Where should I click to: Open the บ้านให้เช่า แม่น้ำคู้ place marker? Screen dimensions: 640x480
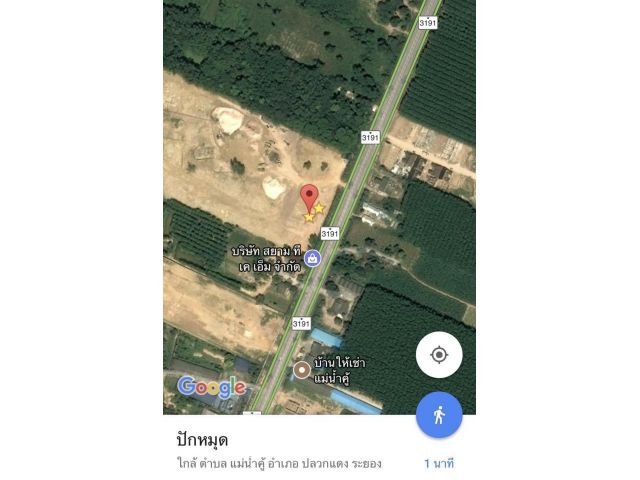click(301, 370)
